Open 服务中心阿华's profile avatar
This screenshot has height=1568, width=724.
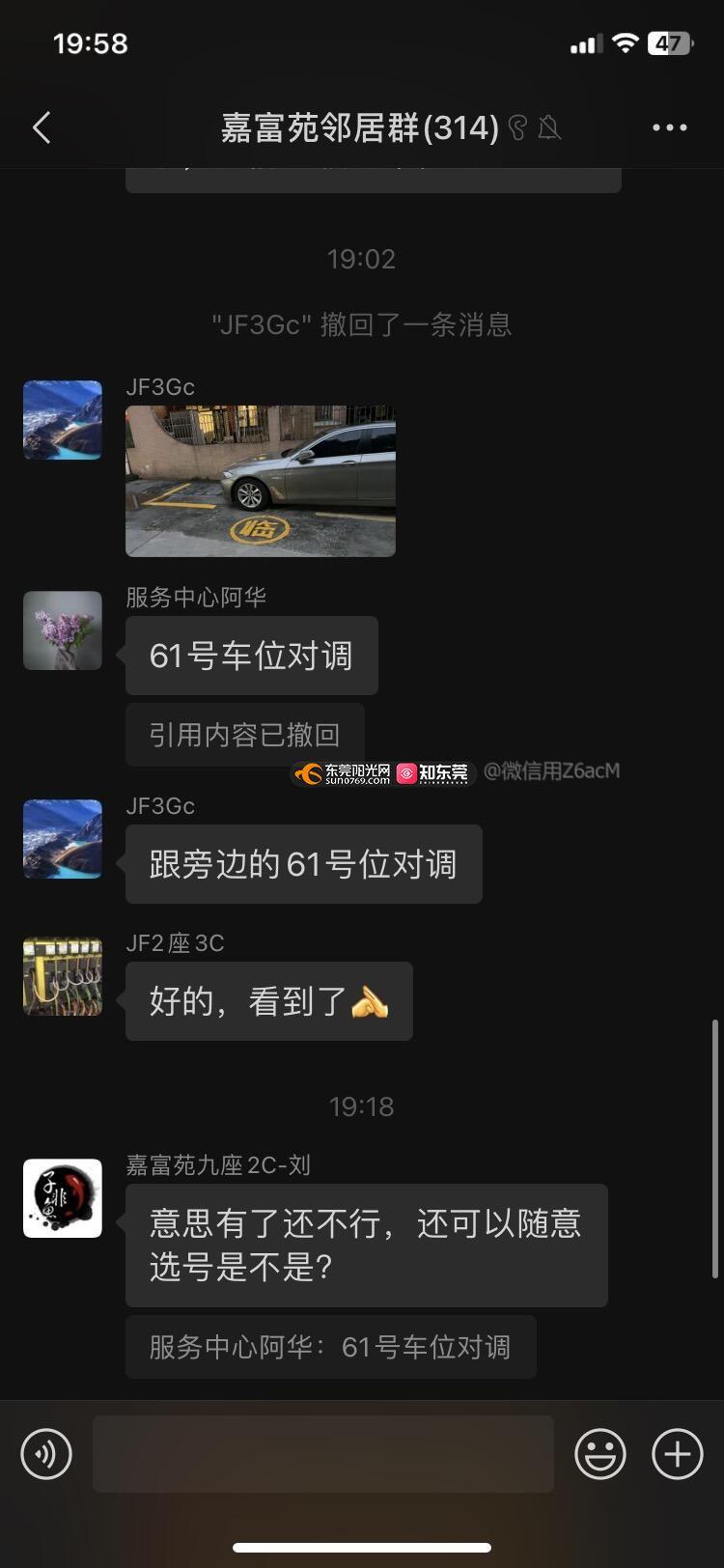click(63, 630)
